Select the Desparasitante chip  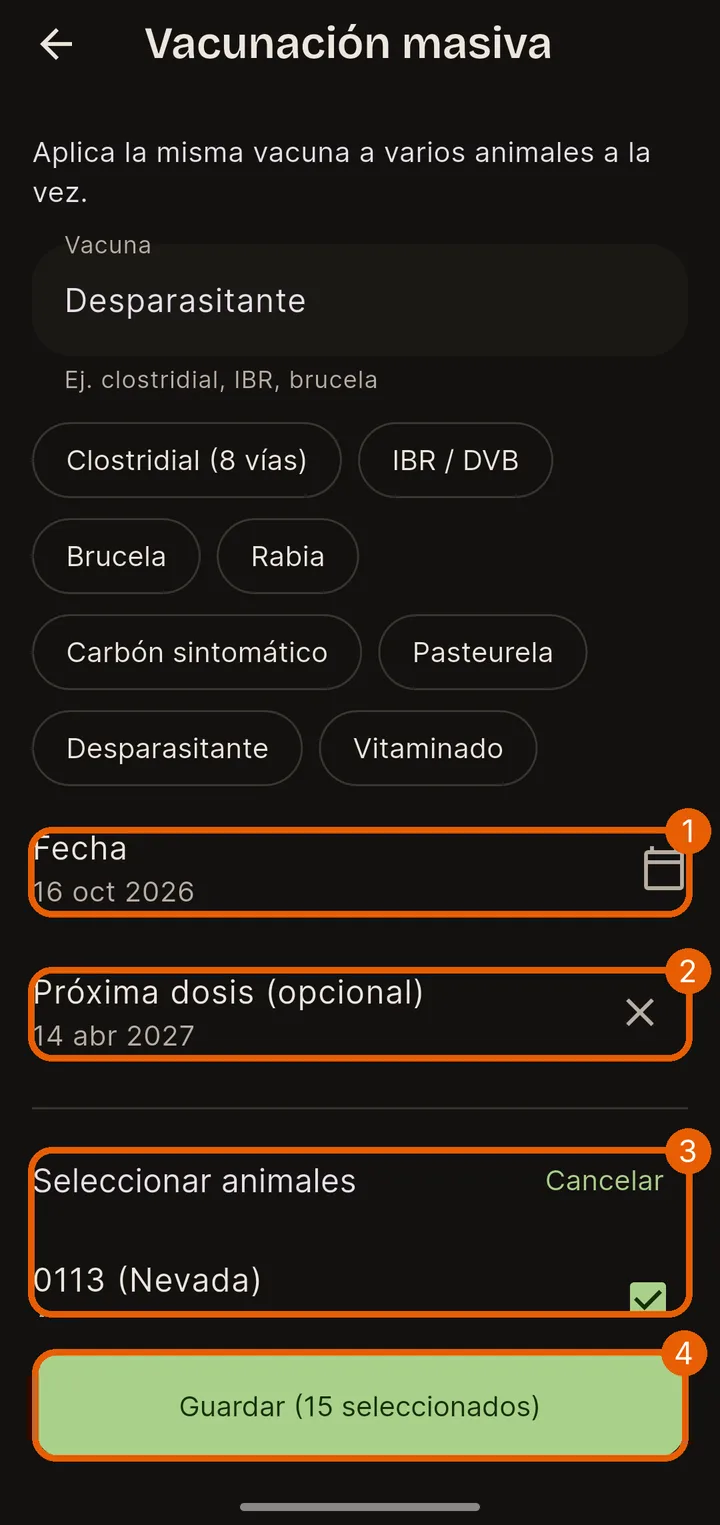coord(167,748)
